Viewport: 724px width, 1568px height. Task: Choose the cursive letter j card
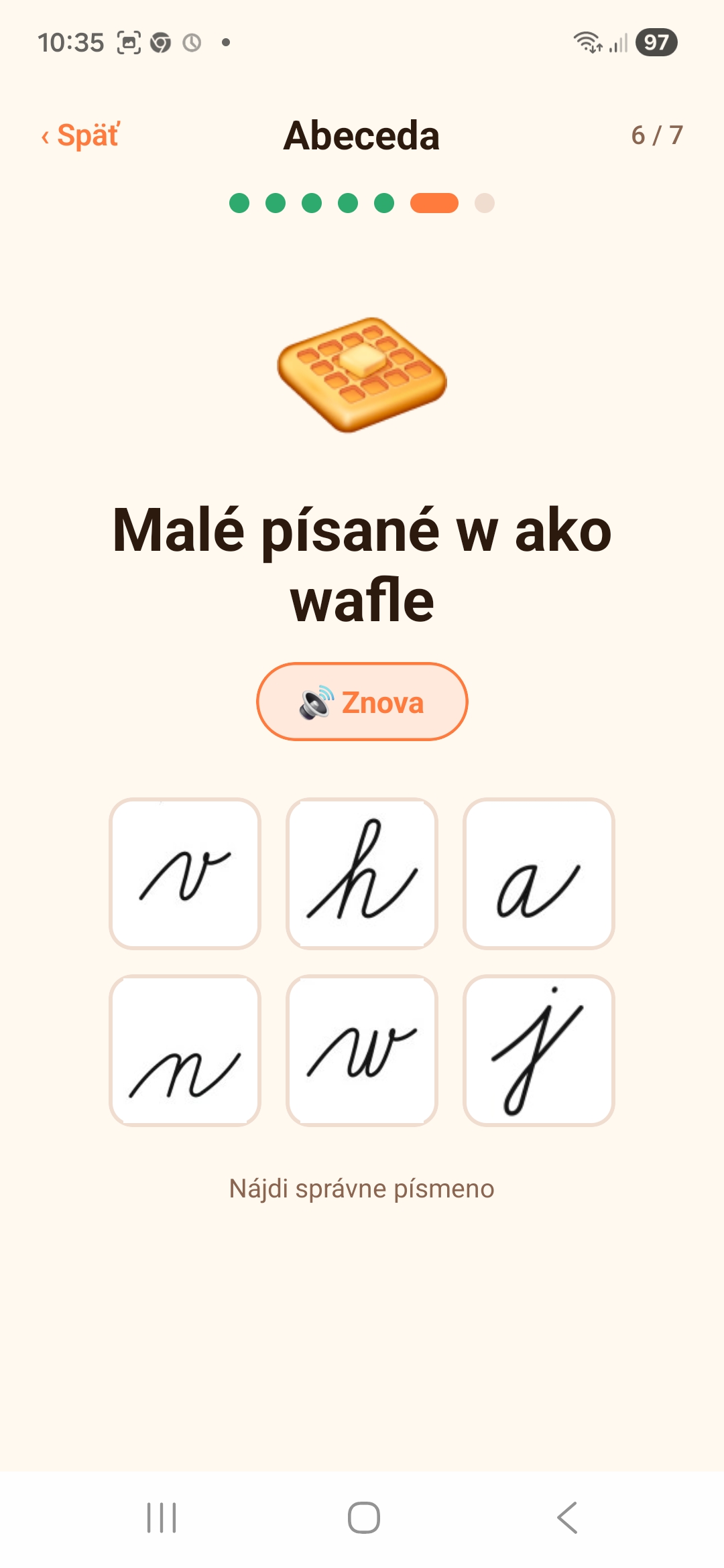[539, 1050]
